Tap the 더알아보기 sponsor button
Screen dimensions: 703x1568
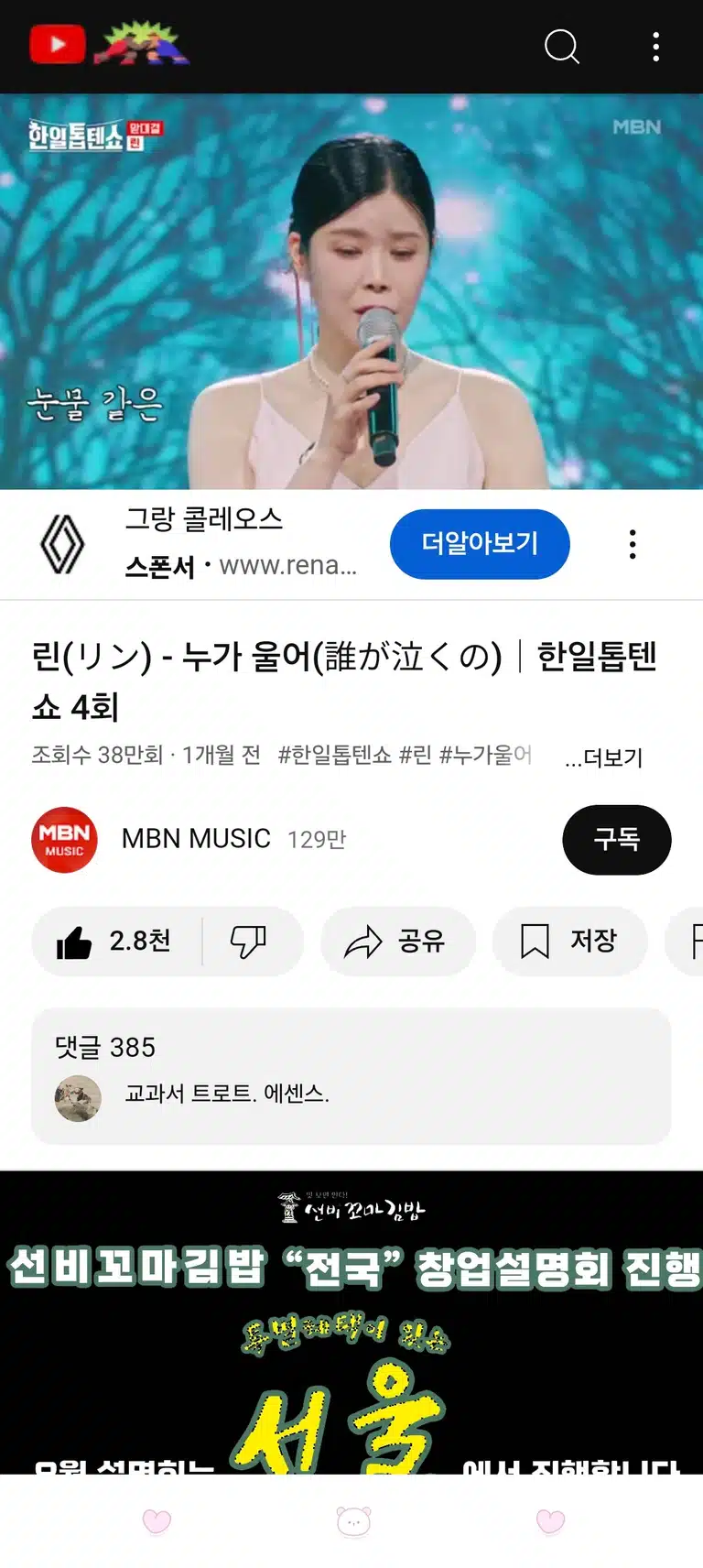coord(480,544)
